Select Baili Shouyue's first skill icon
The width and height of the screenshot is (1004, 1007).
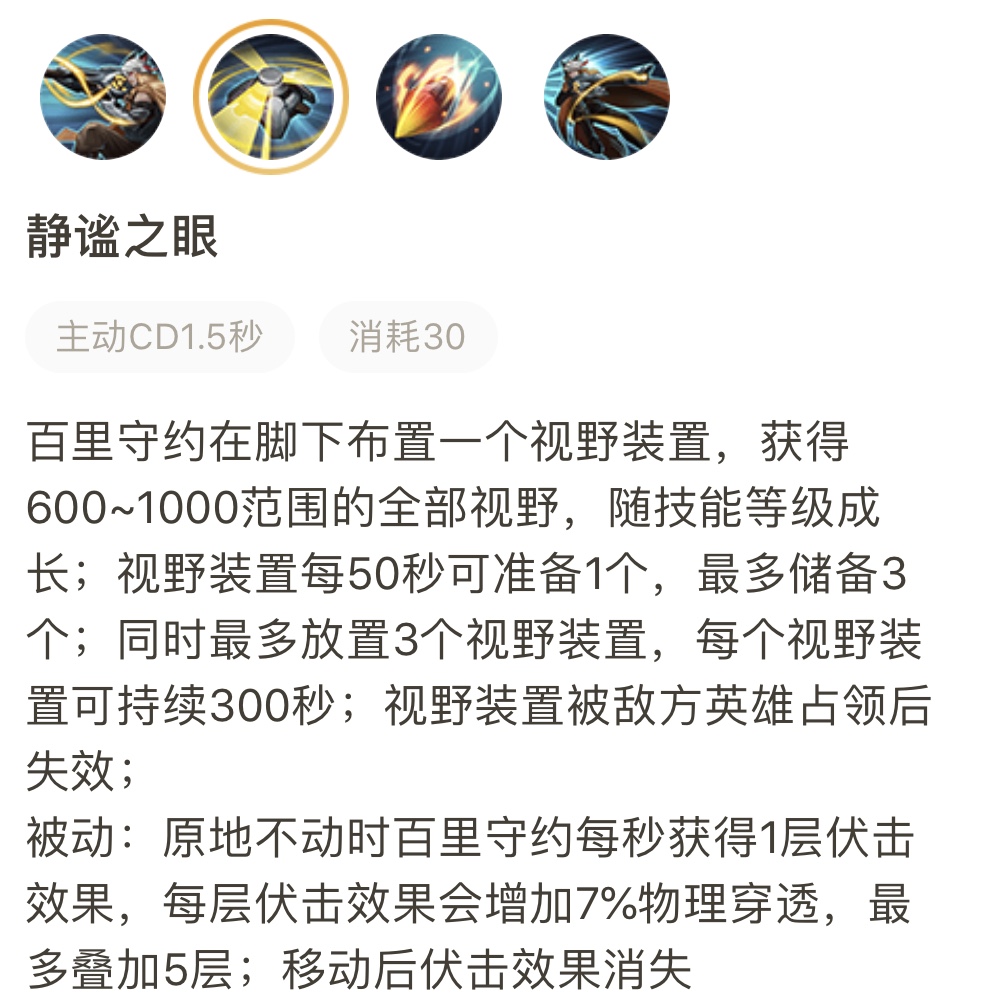coord(100,90)
